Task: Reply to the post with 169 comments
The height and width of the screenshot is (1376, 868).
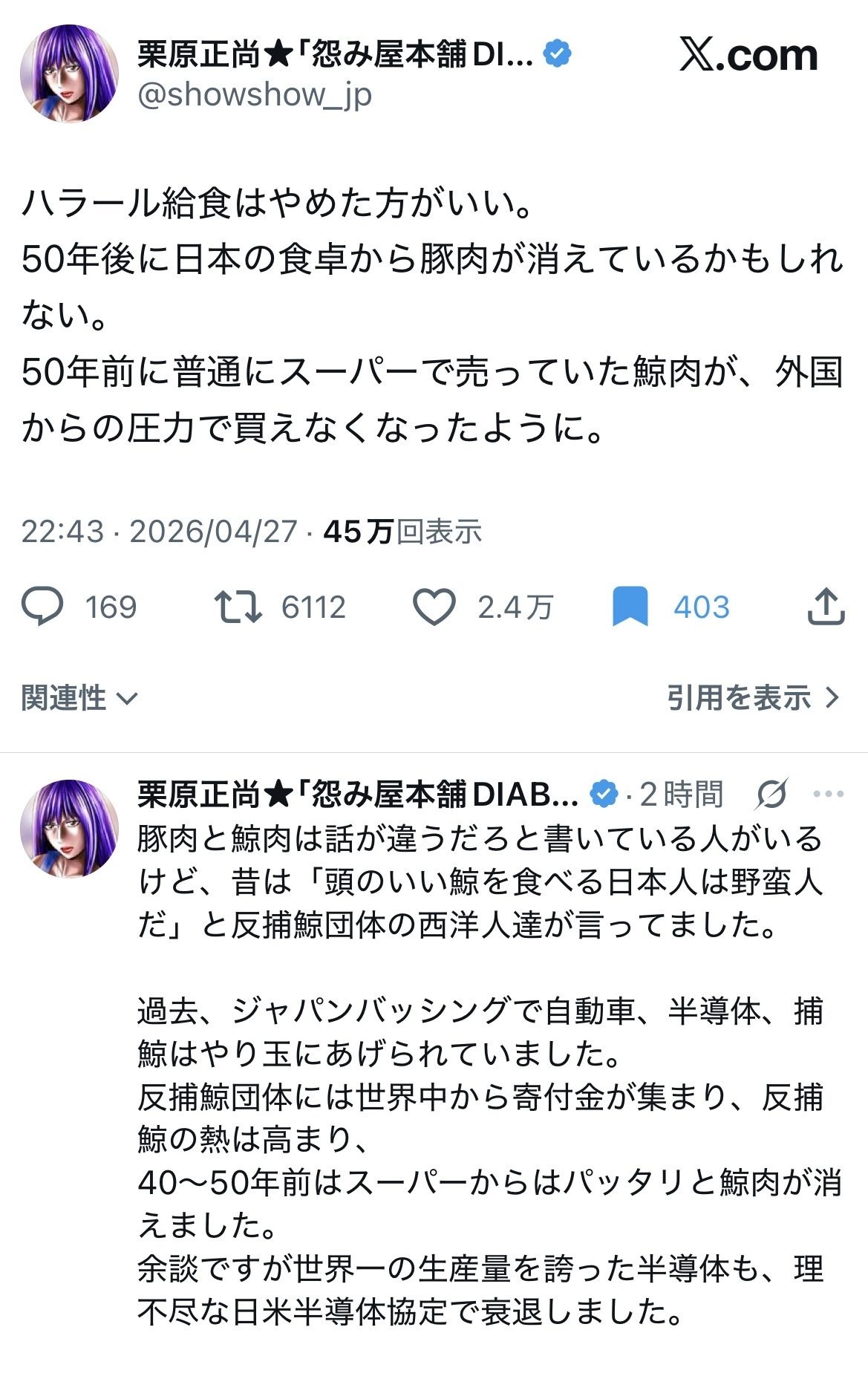Action: click(43, 607)
